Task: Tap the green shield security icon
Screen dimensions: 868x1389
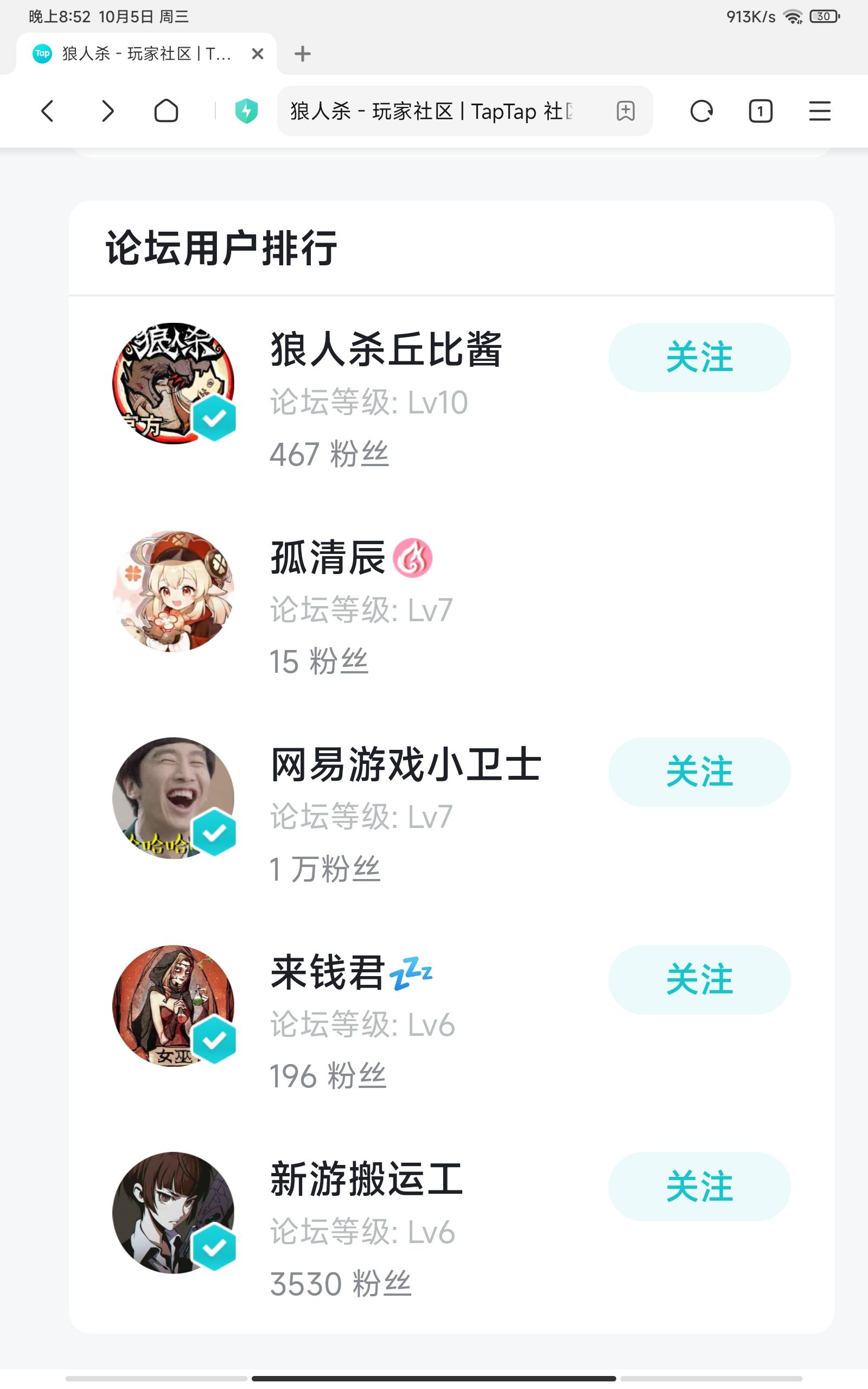Action: [246, 111]
